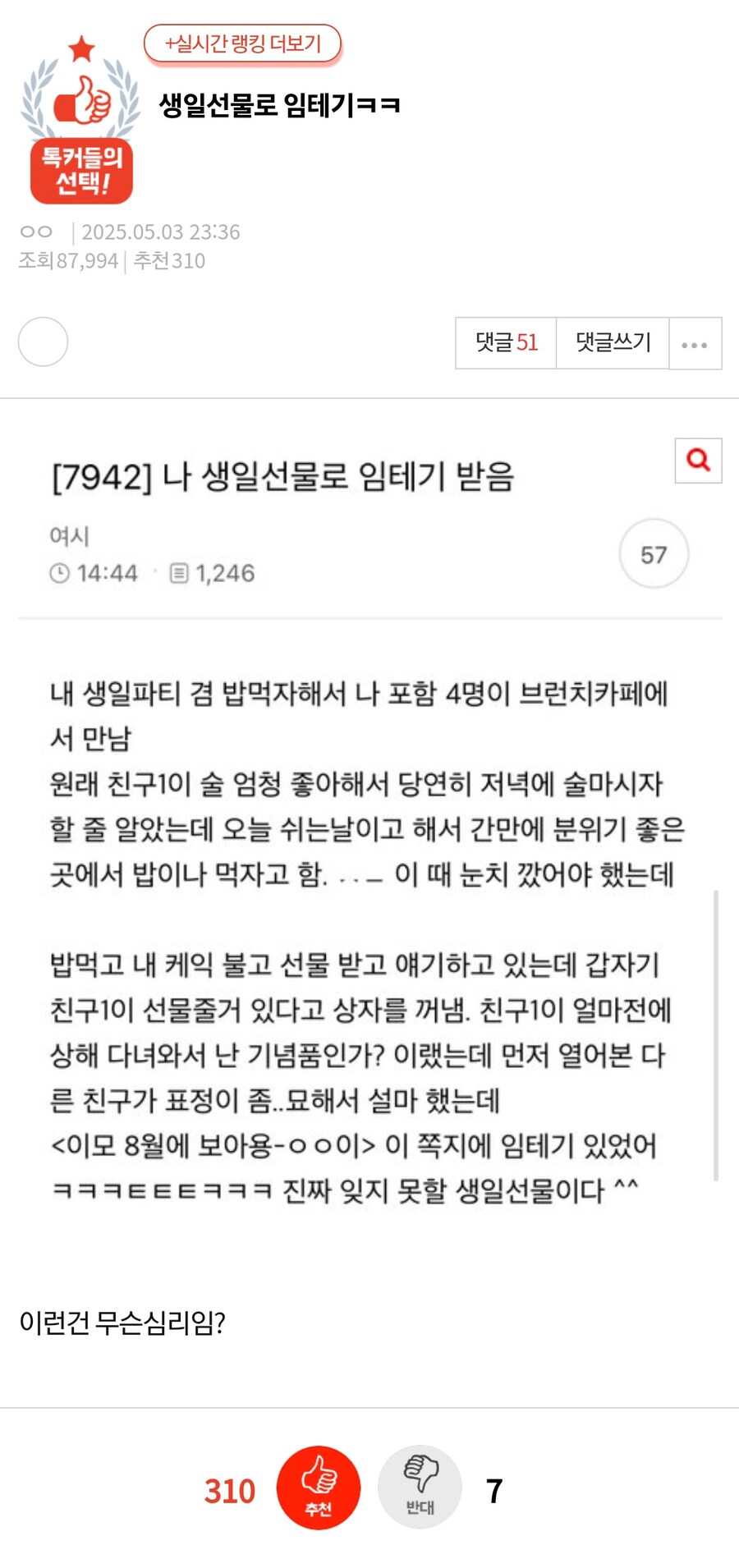739x1568 pixels.
Task: Tap 댓글쓰기 to write a comment
Action: pos(613,342)
